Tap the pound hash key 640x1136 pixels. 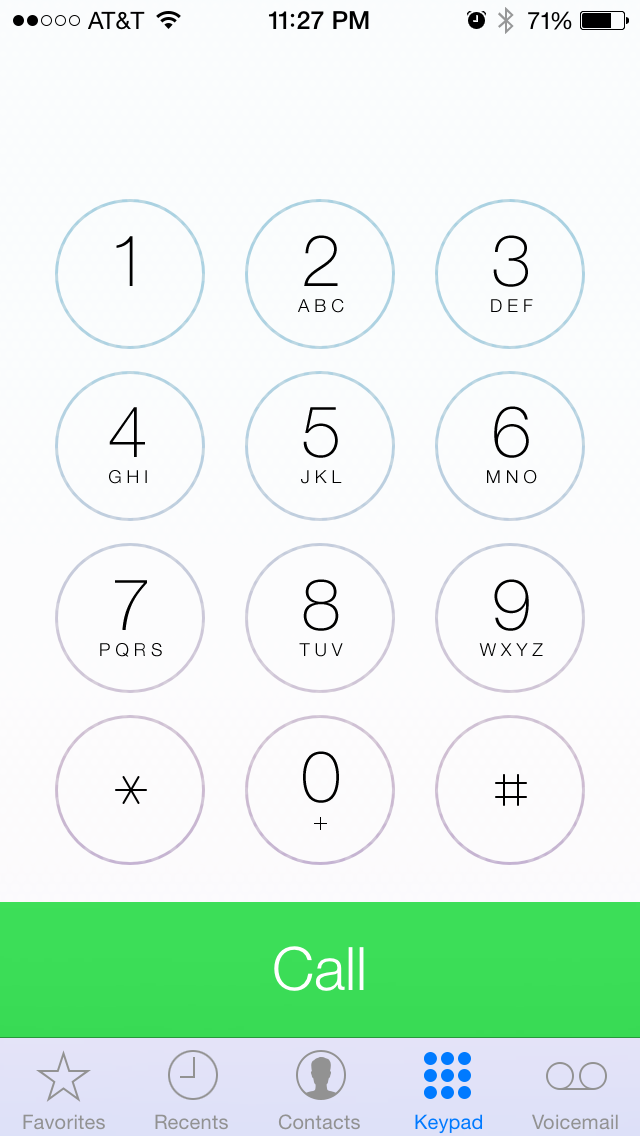pos(510,790)
